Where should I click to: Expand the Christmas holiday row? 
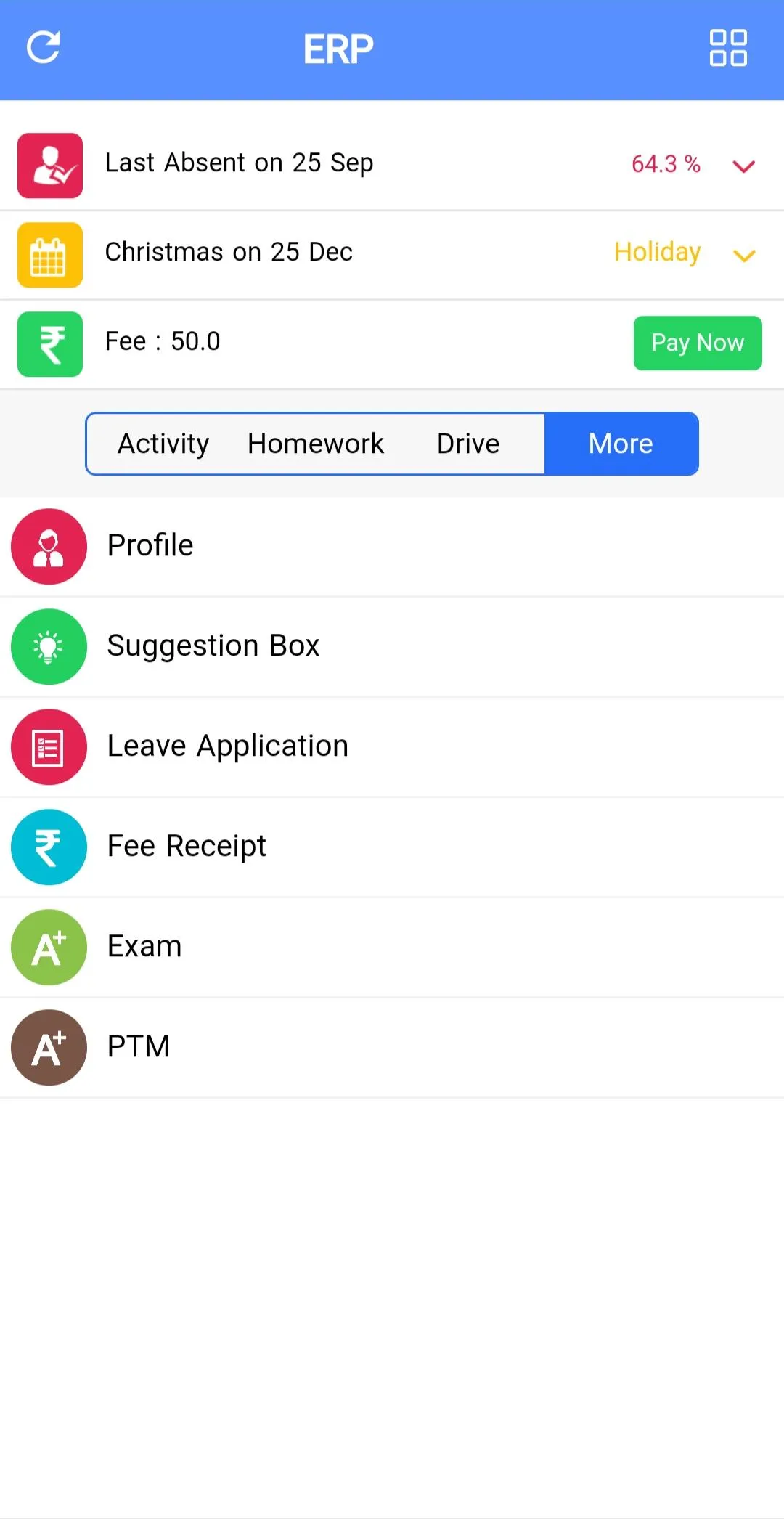[x=744, y=255]
